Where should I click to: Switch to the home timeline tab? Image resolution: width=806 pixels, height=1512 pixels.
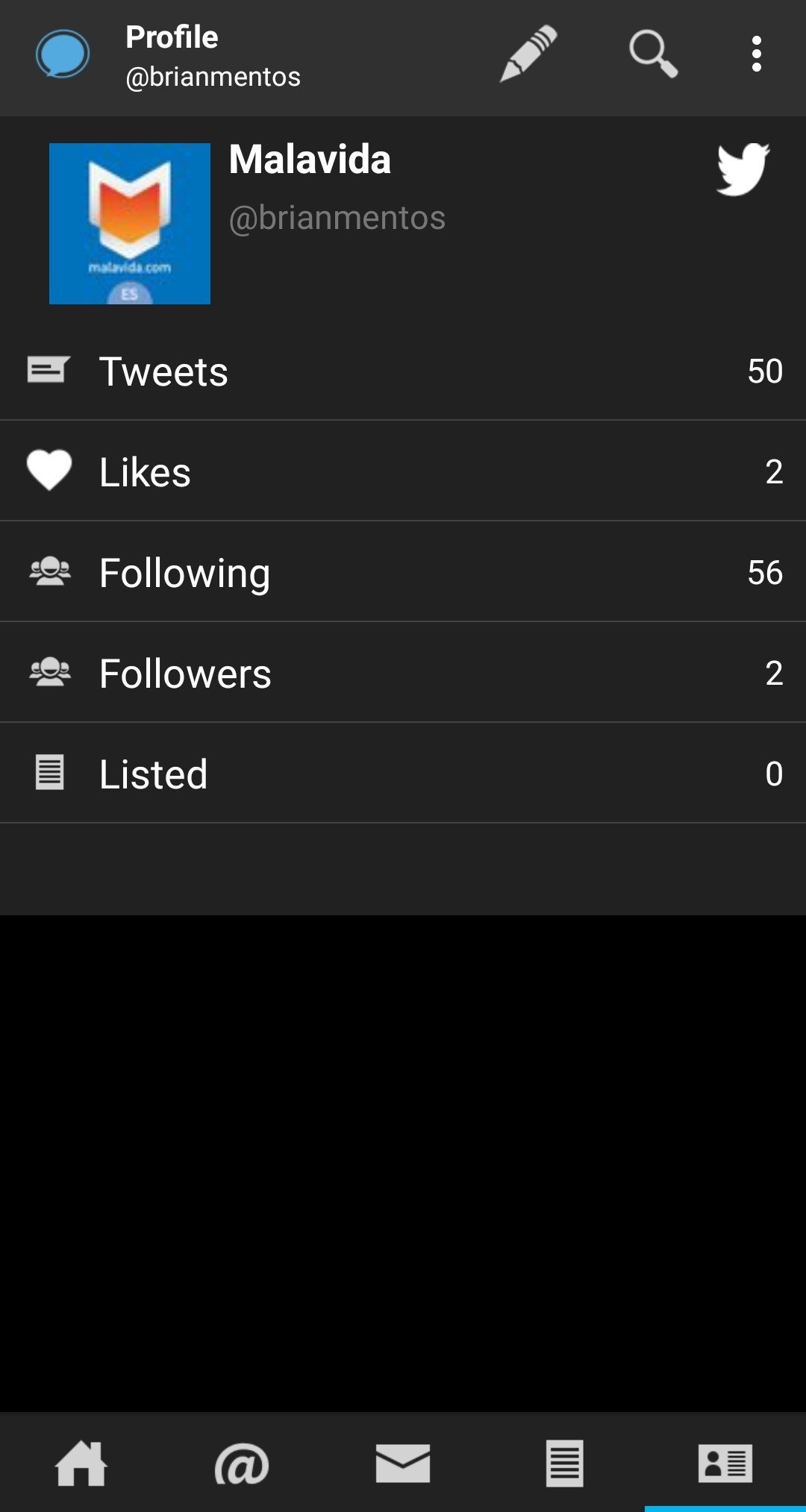click(81, 1463)
